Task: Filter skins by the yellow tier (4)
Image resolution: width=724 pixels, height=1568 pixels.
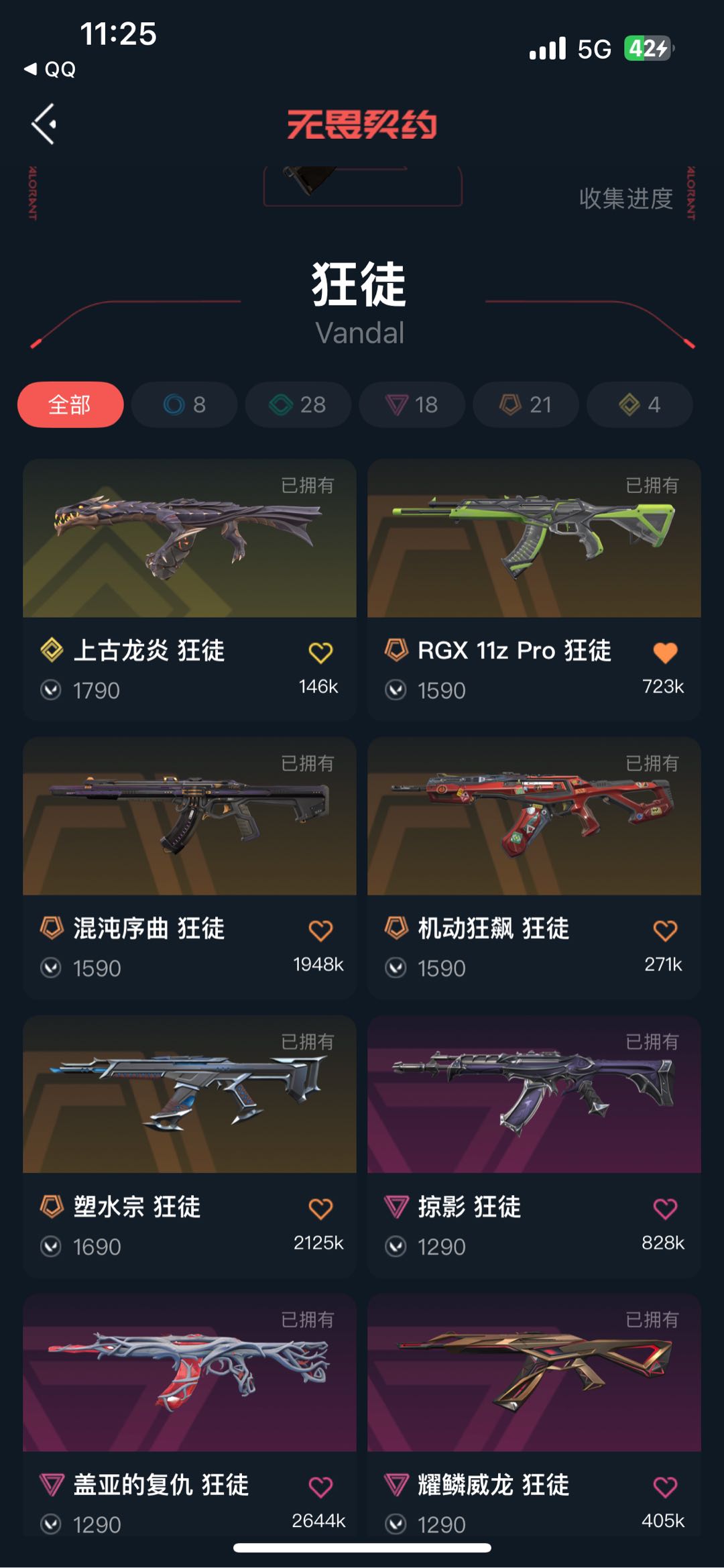Action: pyautogui.click(x=640, y=404)
